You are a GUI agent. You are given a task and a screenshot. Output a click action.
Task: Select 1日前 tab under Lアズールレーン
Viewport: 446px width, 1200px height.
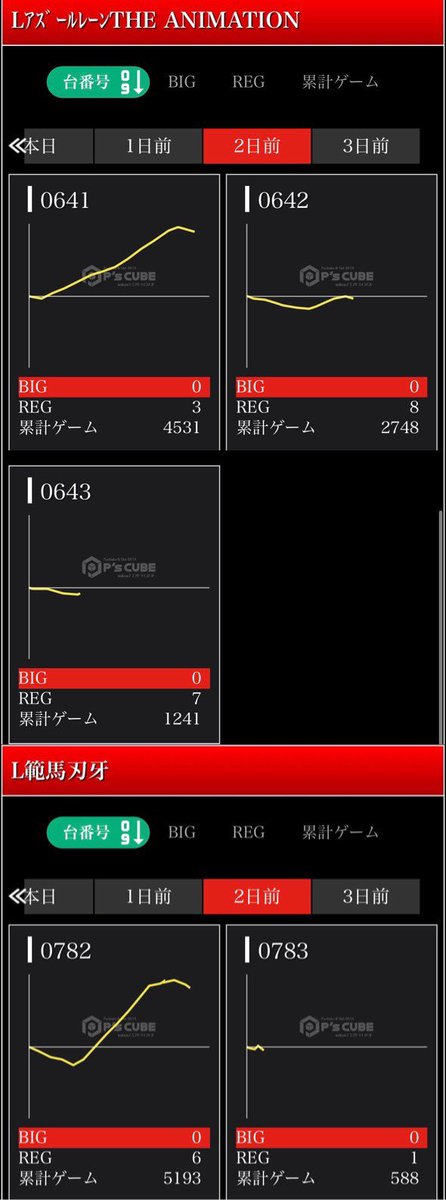[x=148, y=146]
